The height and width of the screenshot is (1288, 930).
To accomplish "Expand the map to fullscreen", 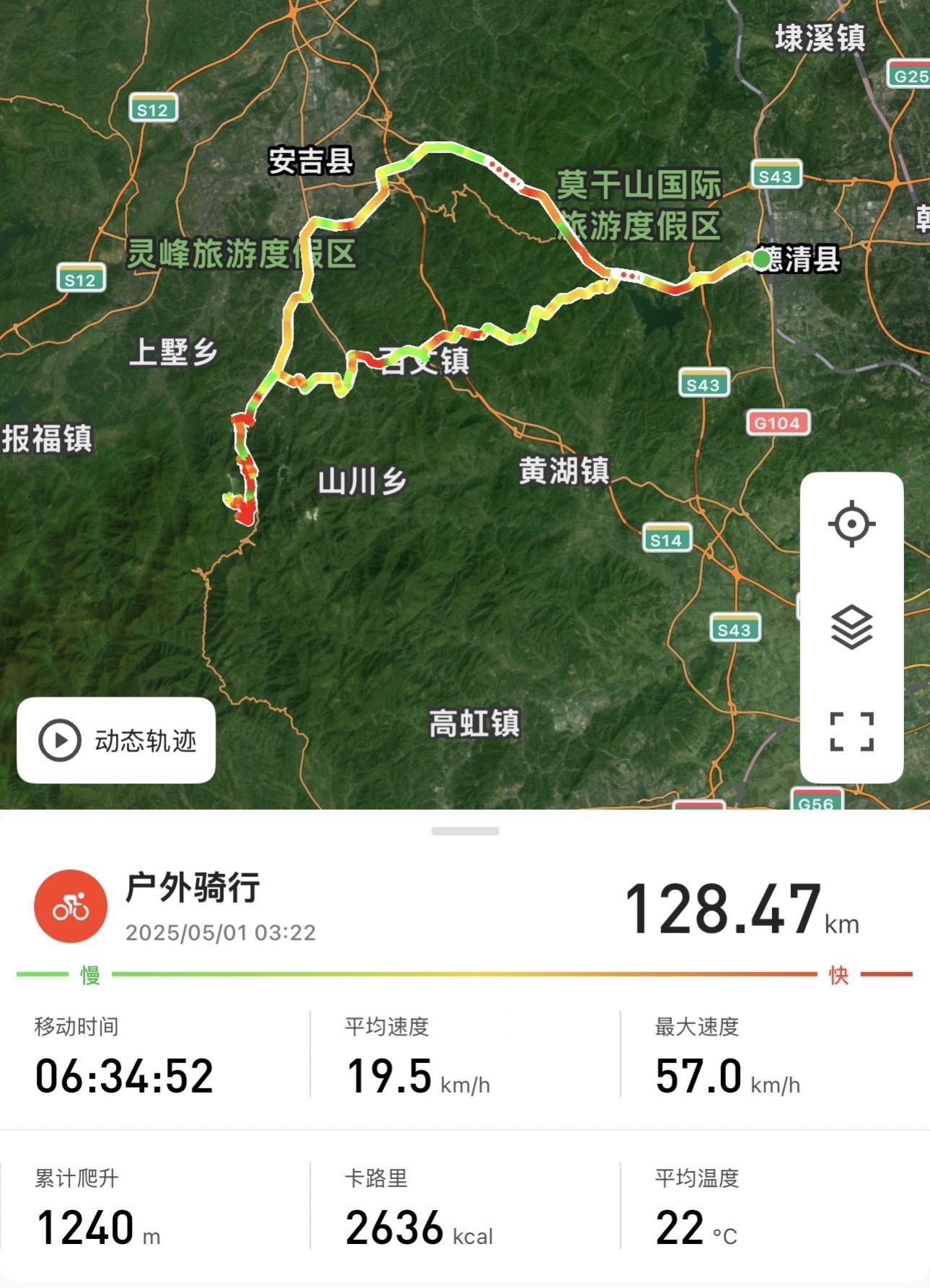I will pyautogui.click(x=851, y=731).
